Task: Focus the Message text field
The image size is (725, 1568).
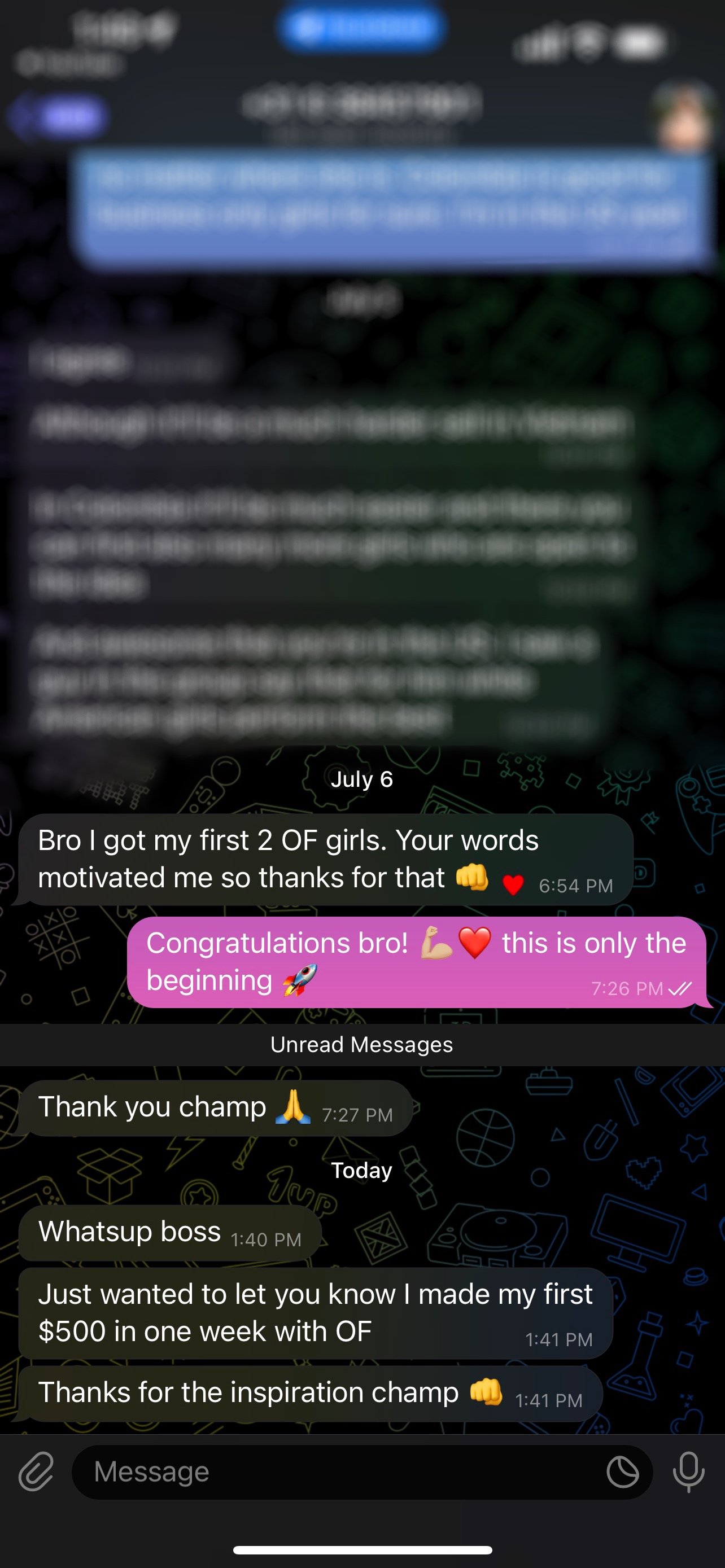Action: pyautogui.click(x=341, y=1472)
